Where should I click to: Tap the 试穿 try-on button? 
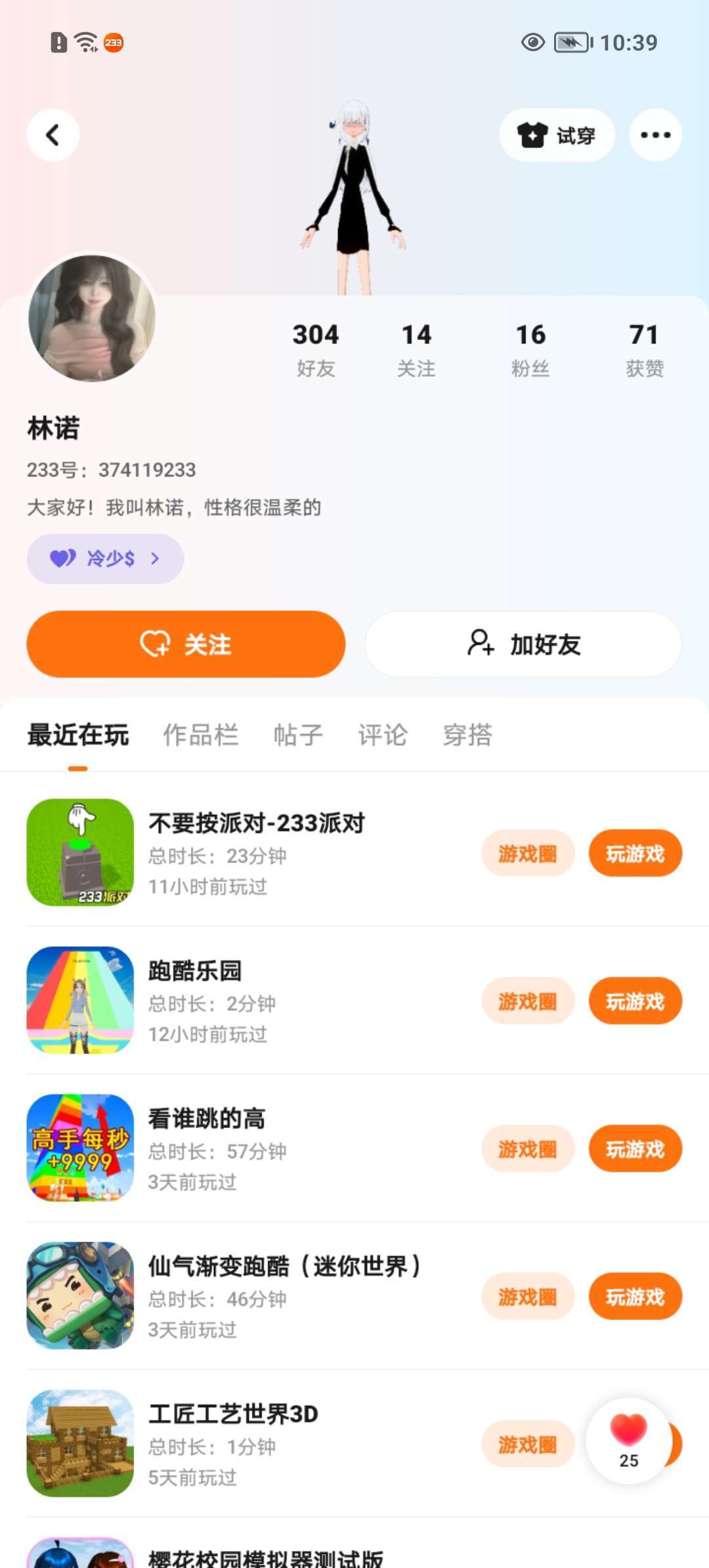point(557,135)
